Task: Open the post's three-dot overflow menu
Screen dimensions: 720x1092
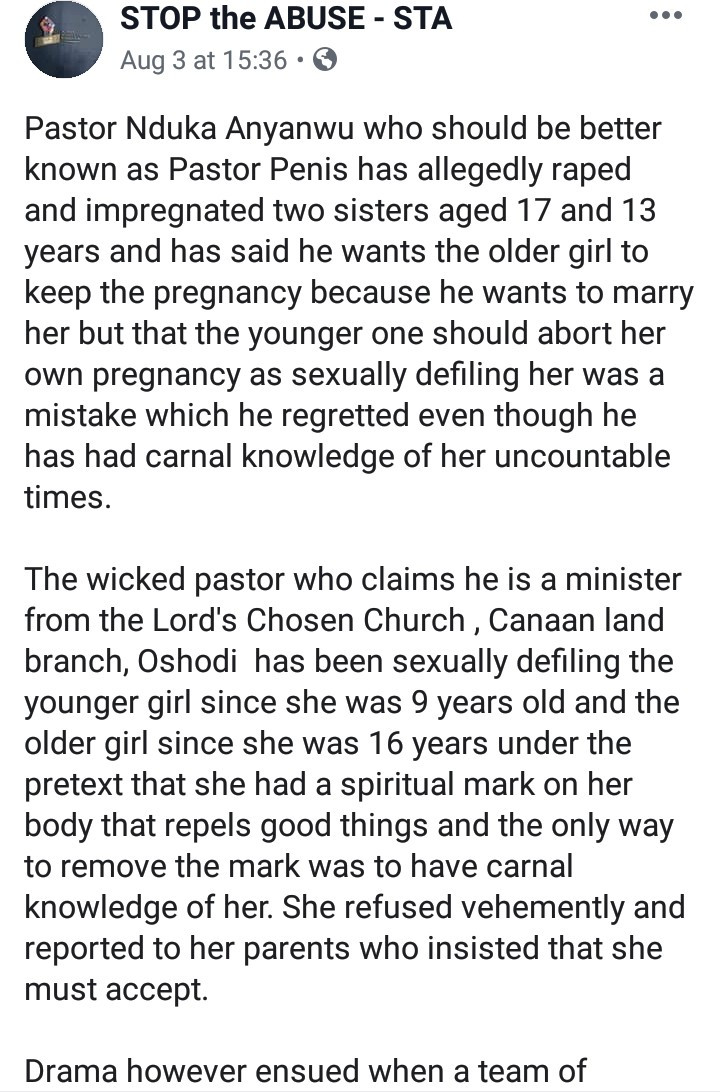Action: (x=667, y=17)
